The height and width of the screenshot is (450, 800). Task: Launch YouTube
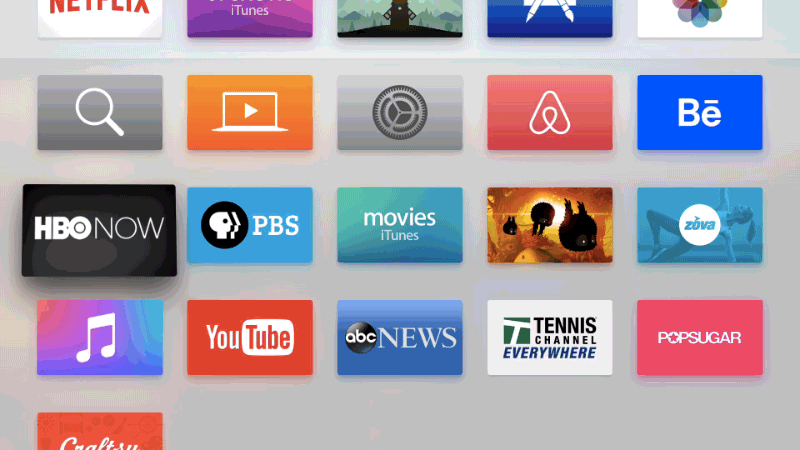coord(250,337)
